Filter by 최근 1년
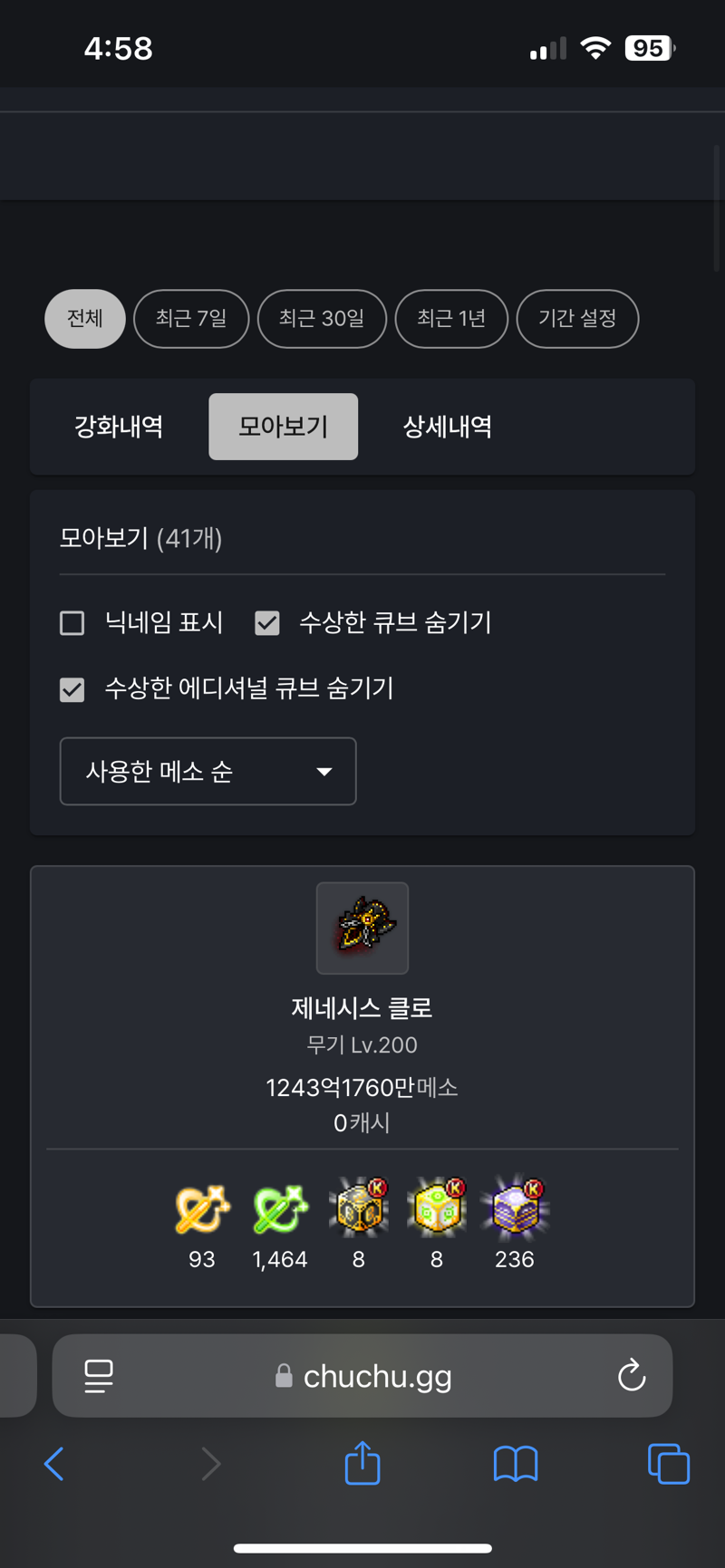 pyautogui.click(x=451, y=319)
